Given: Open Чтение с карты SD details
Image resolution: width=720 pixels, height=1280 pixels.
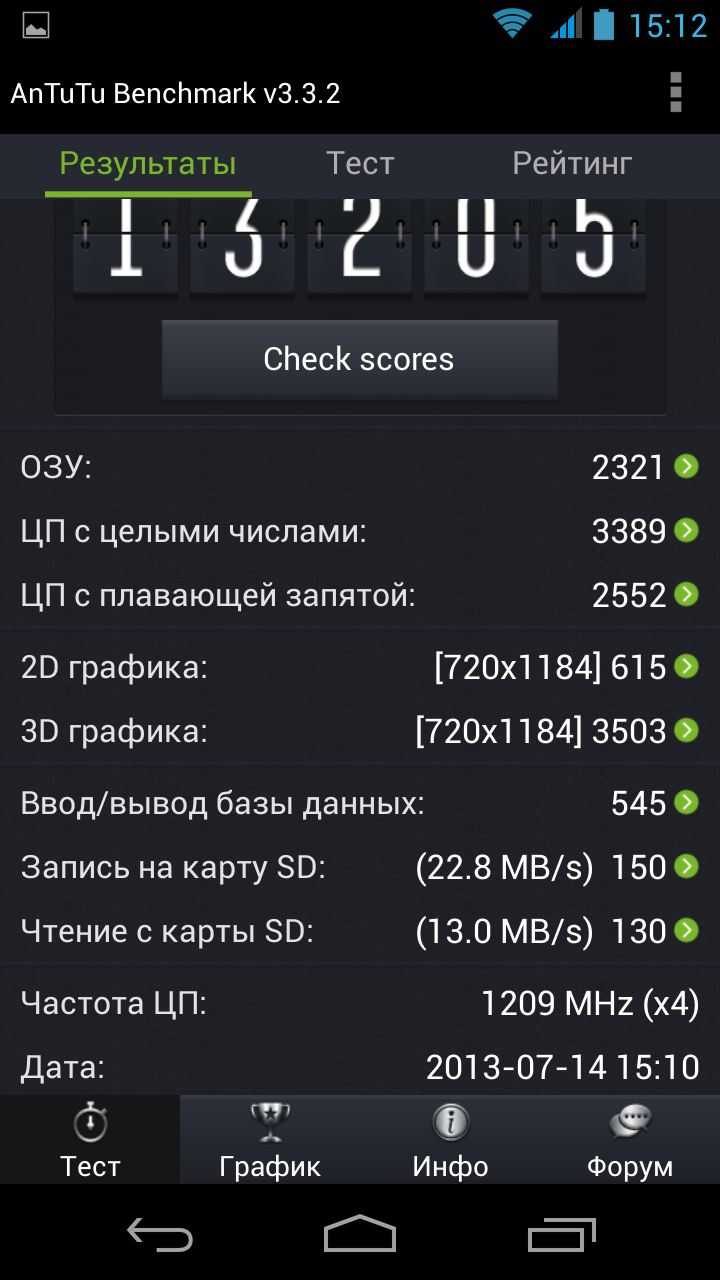Looking at the screenshot, I should [x=686, y=931].
